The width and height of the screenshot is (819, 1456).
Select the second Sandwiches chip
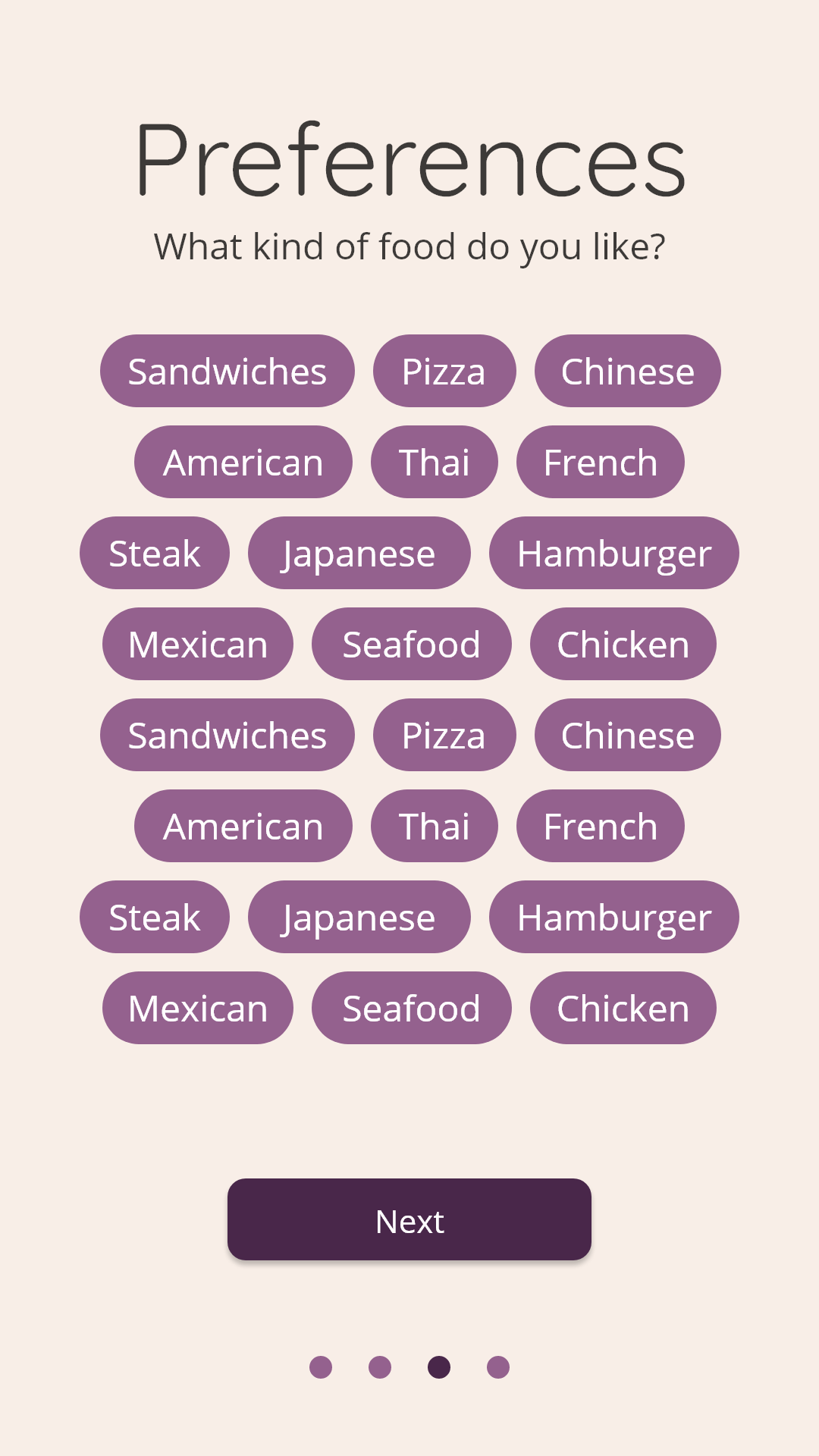[227, 735]
